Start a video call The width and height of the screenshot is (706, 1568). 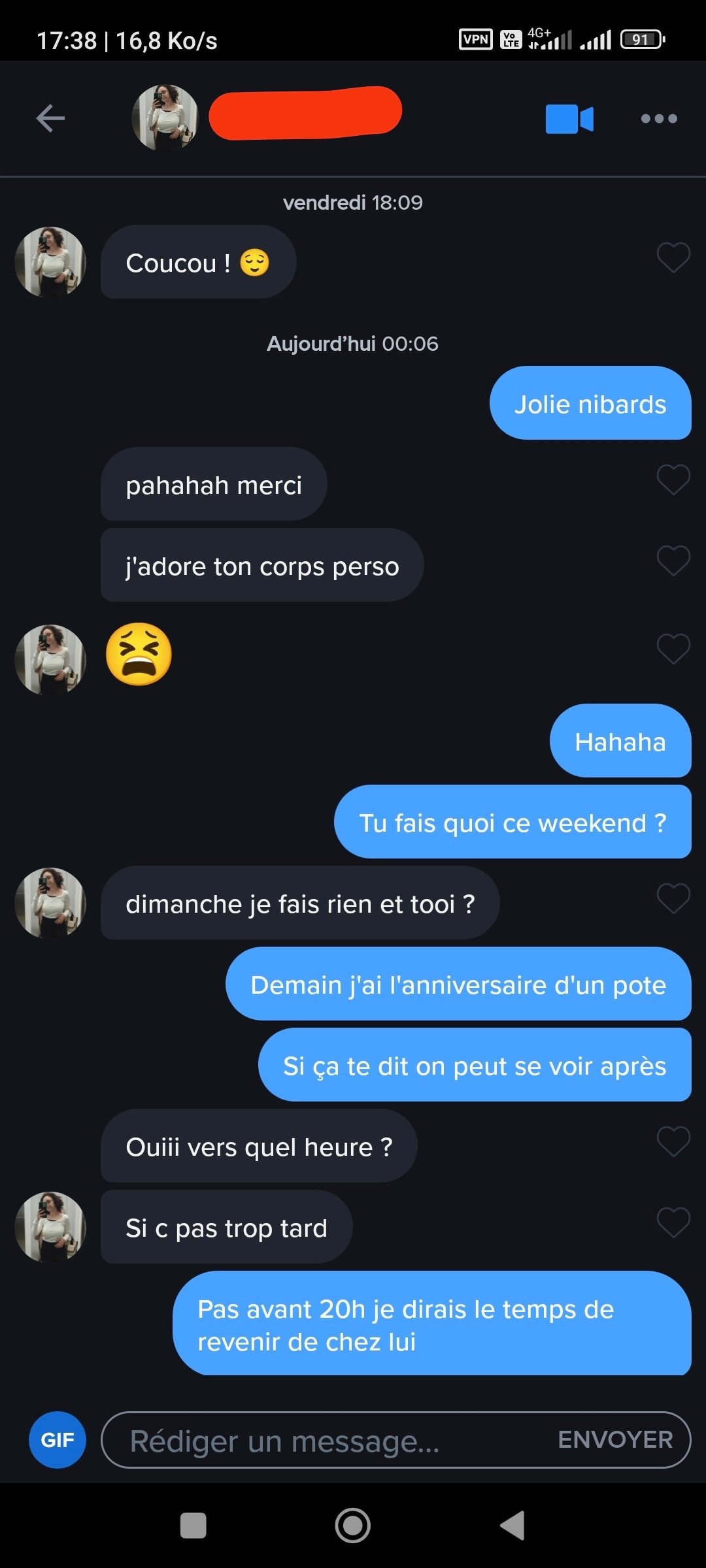point(569,119)
